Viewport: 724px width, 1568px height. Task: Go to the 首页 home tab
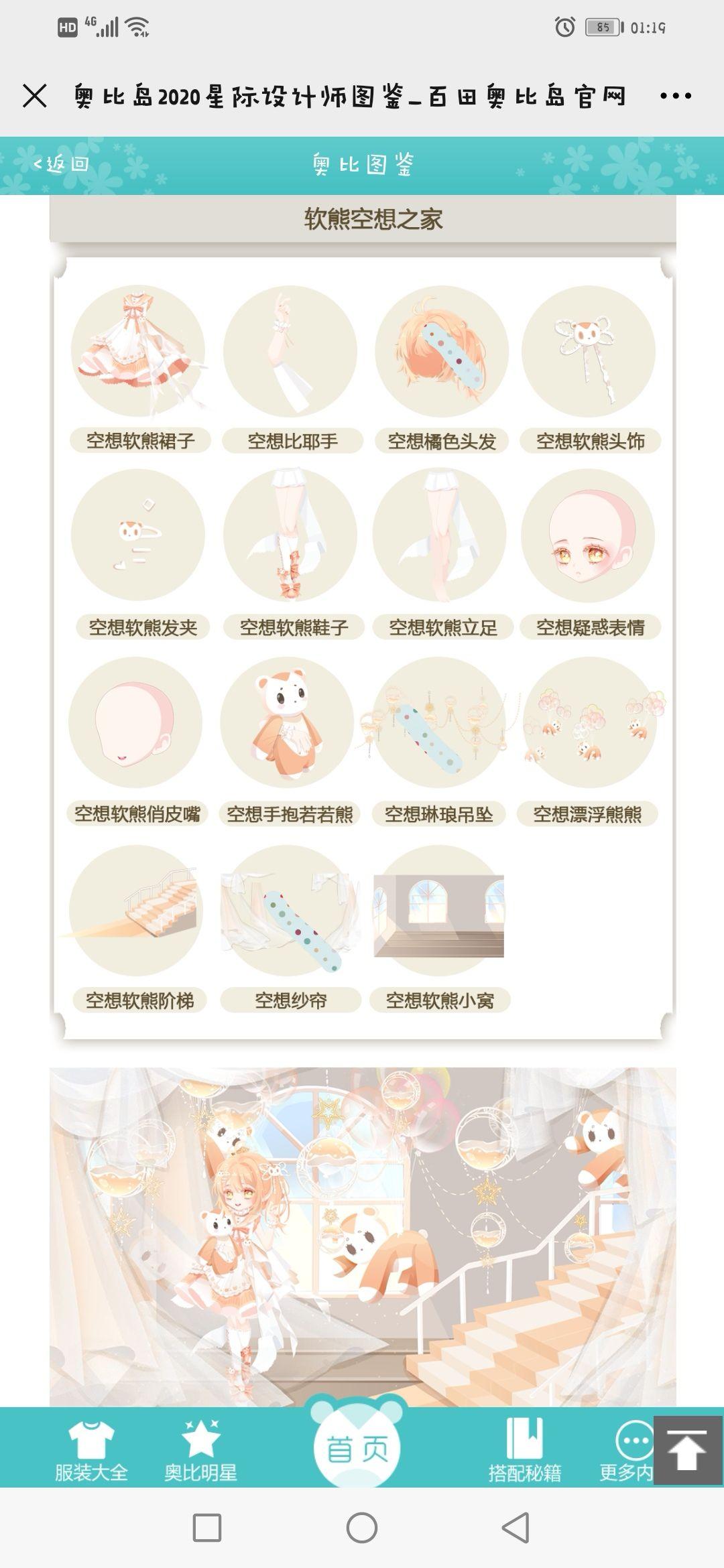[357, 1449]
